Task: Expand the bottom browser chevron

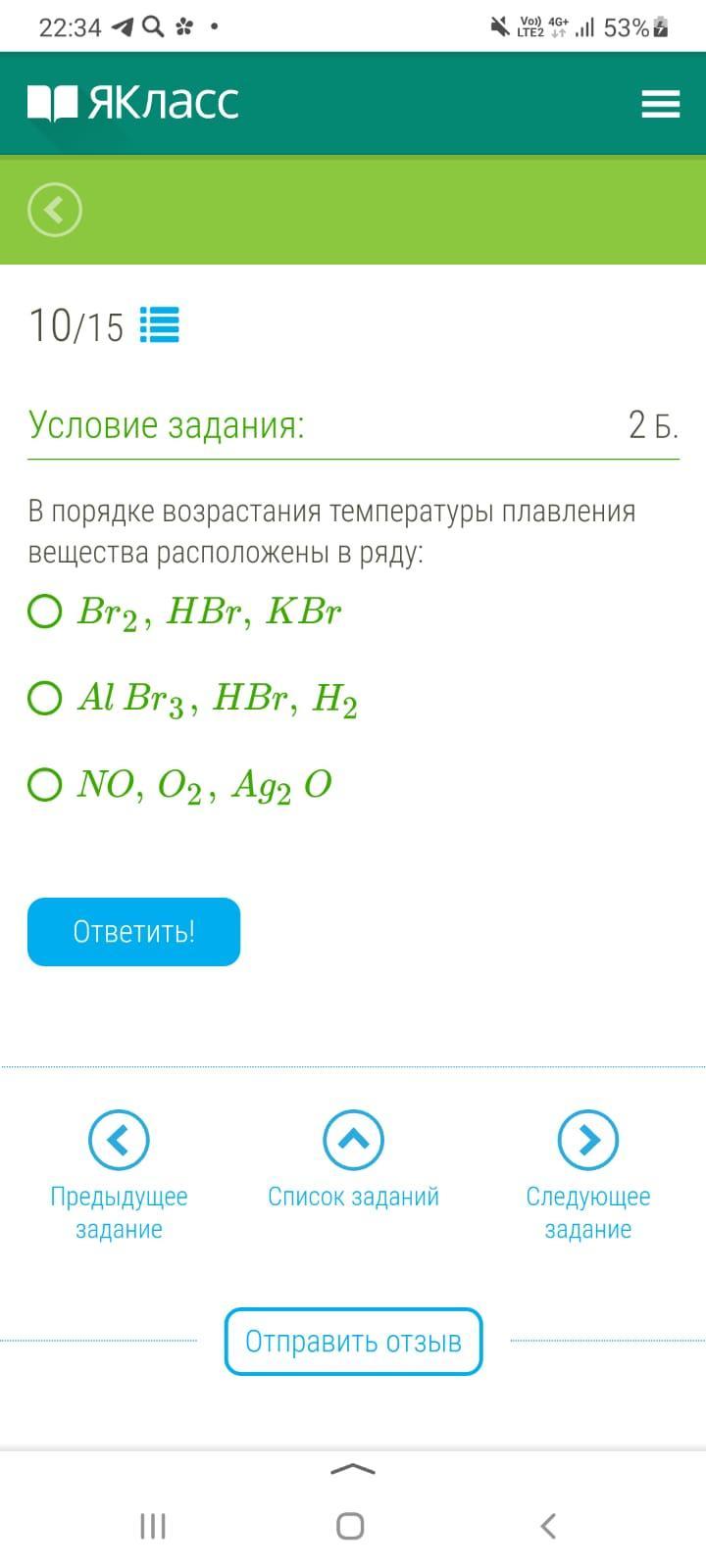Action: (x=353, y=1469)
